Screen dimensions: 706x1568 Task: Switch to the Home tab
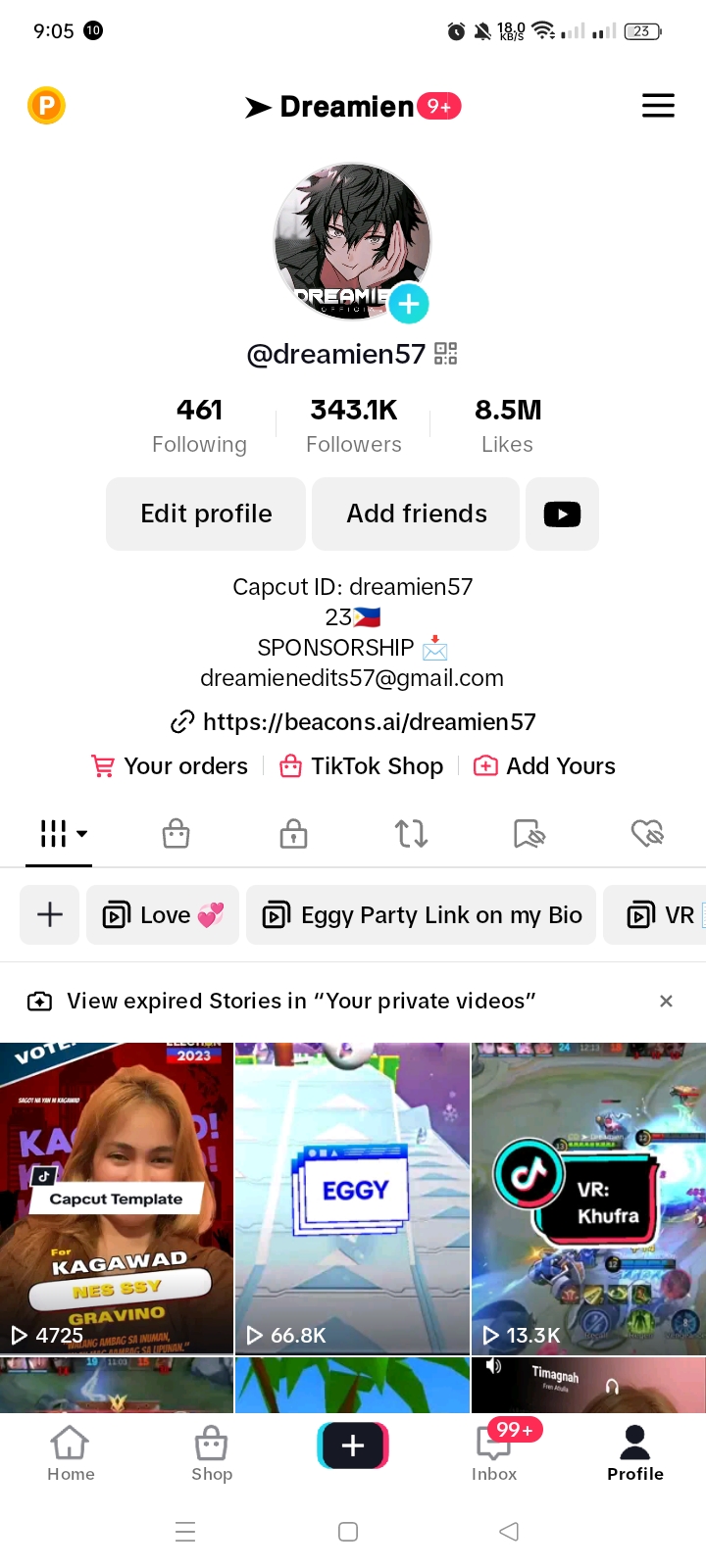point(71,1450)
